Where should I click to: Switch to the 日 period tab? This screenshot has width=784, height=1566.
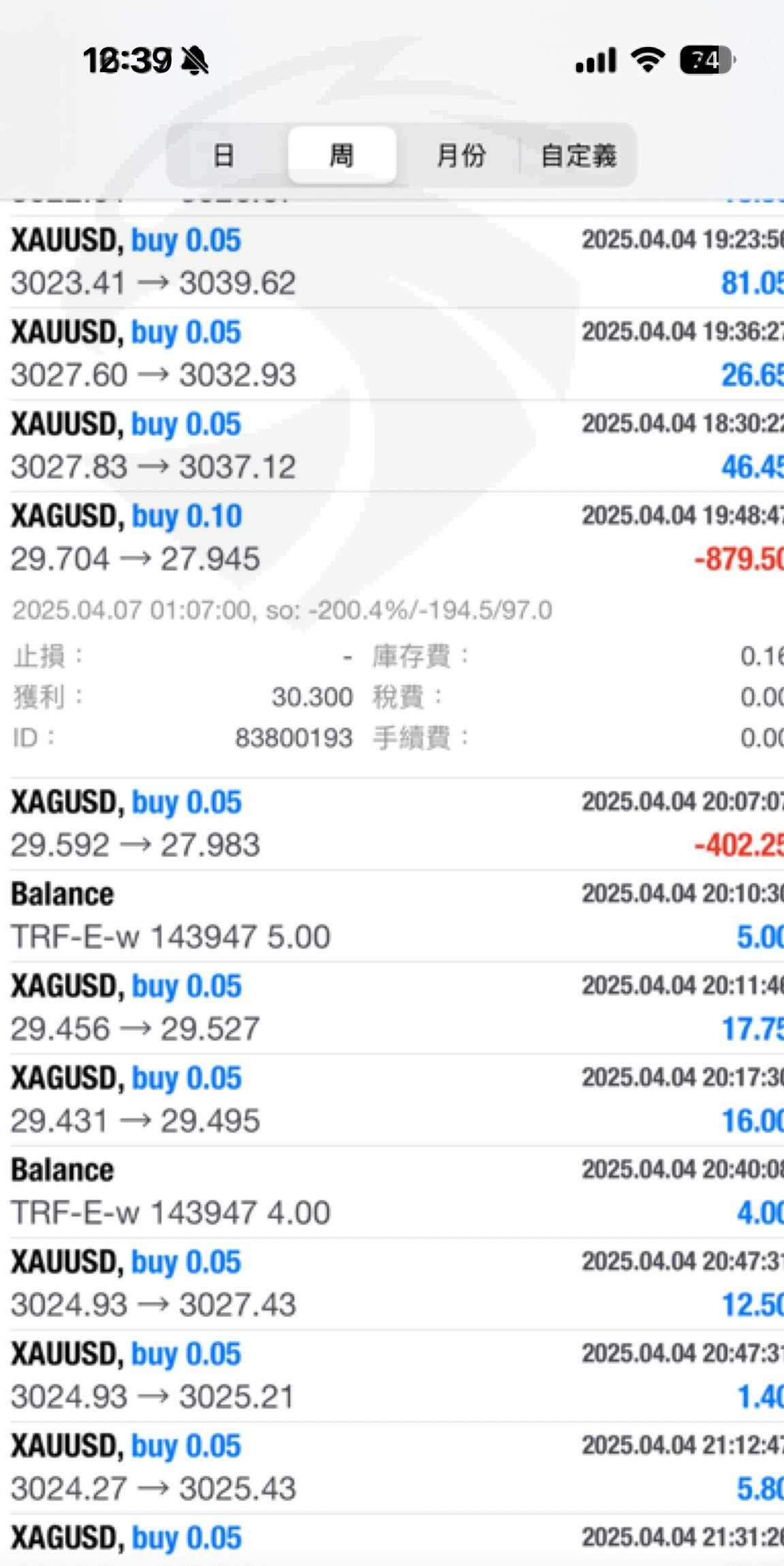click(224, 155)
